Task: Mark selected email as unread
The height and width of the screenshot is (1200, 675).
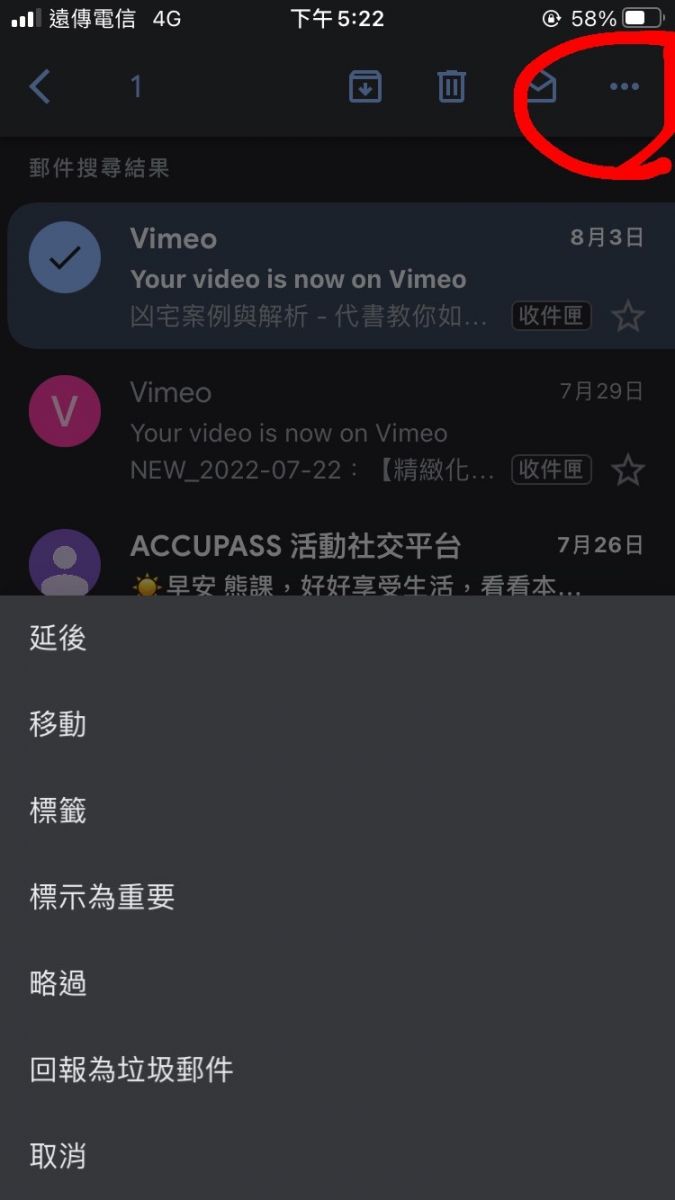Action: pos(540,87)
